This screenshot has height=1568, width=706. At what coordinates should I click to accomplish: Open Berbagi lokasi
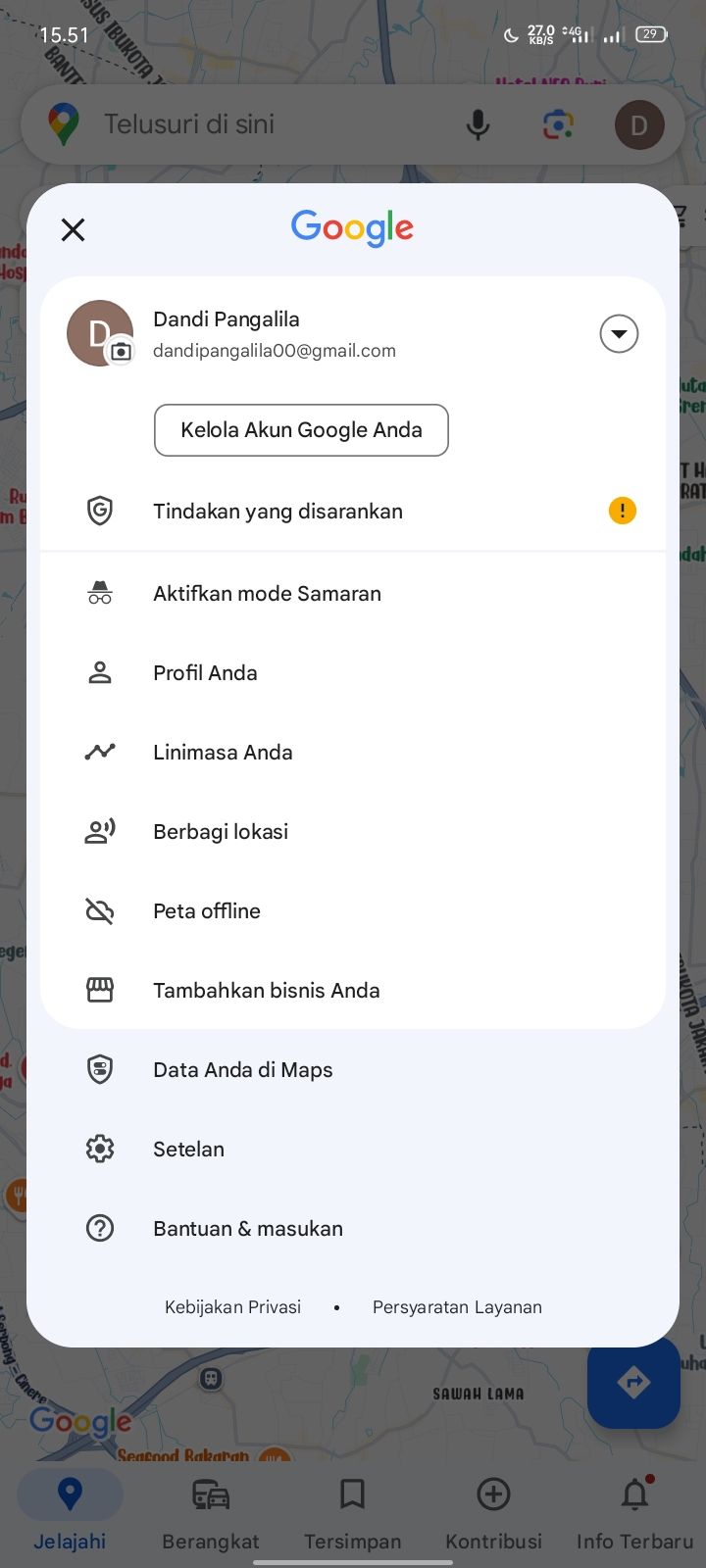click(353, 831)
